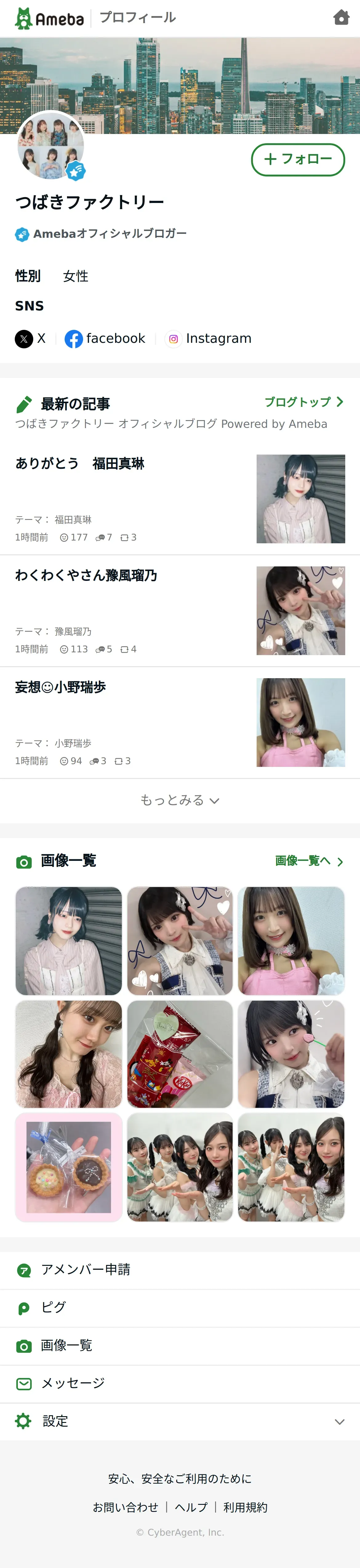This screenshot has width=360, height=1568.
Task: Open 画像一覧へ link in gallery header
Action: [x=310, y=861]
